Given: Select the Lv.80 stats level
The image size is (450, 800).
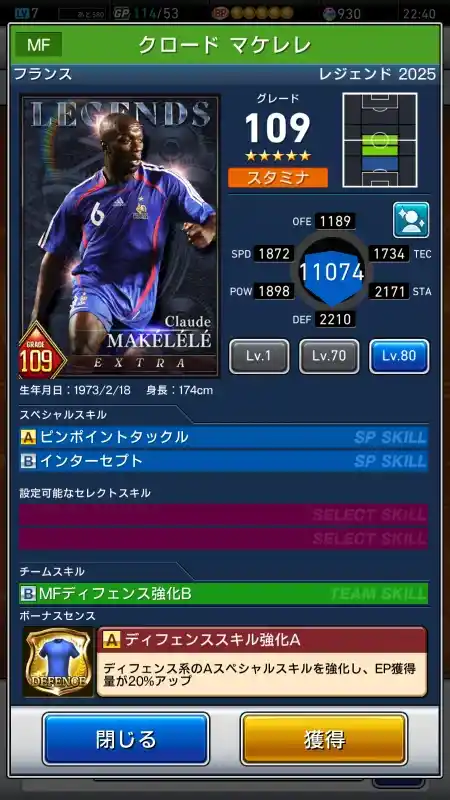Looking at the screenshot, I should click(399, 356).
